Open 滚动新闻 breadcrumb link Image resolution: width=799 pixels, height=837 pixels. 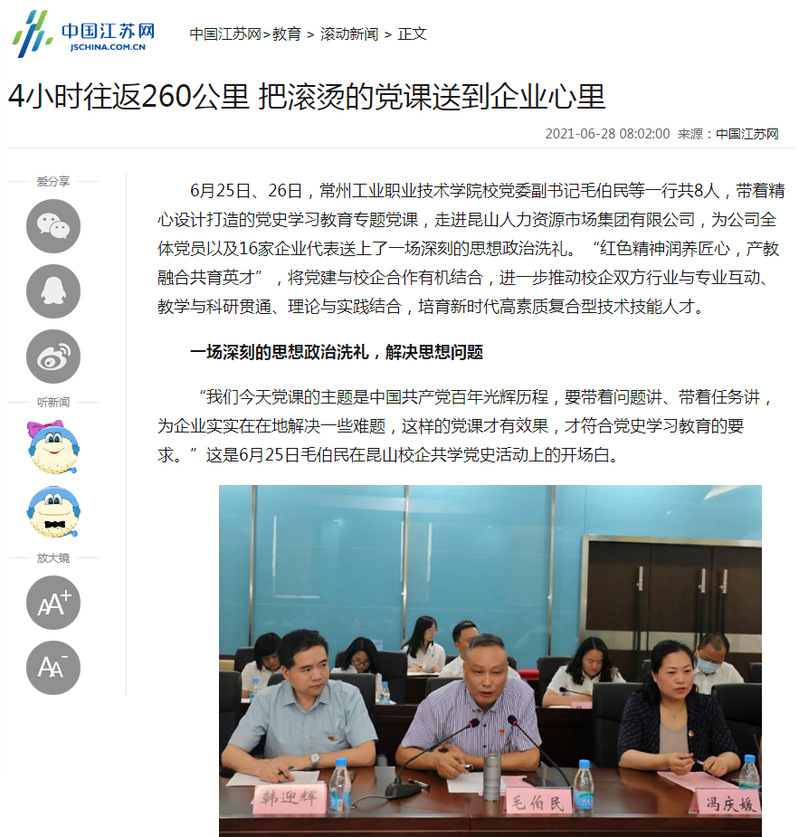click(349, 33)
